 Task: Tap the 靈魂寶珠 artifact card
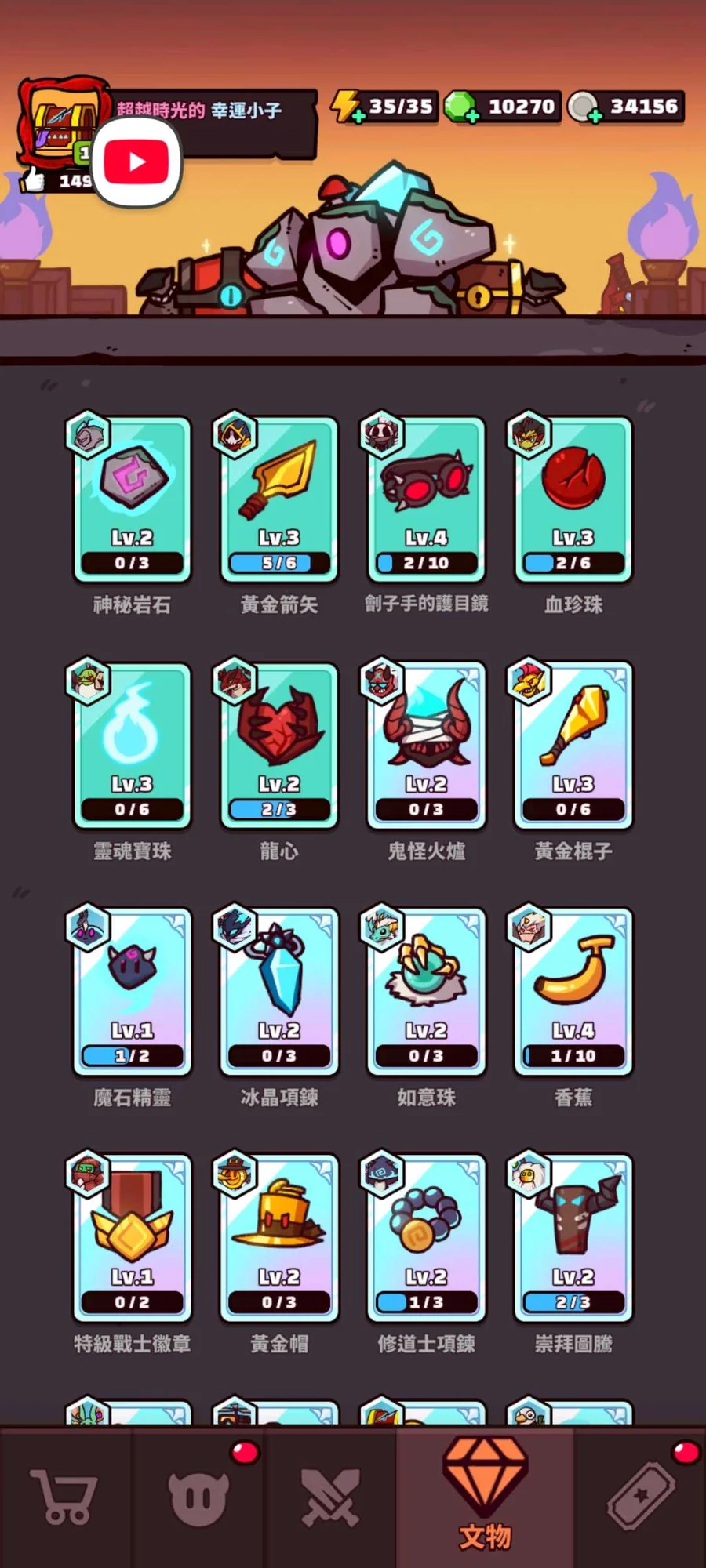point(132,745)
